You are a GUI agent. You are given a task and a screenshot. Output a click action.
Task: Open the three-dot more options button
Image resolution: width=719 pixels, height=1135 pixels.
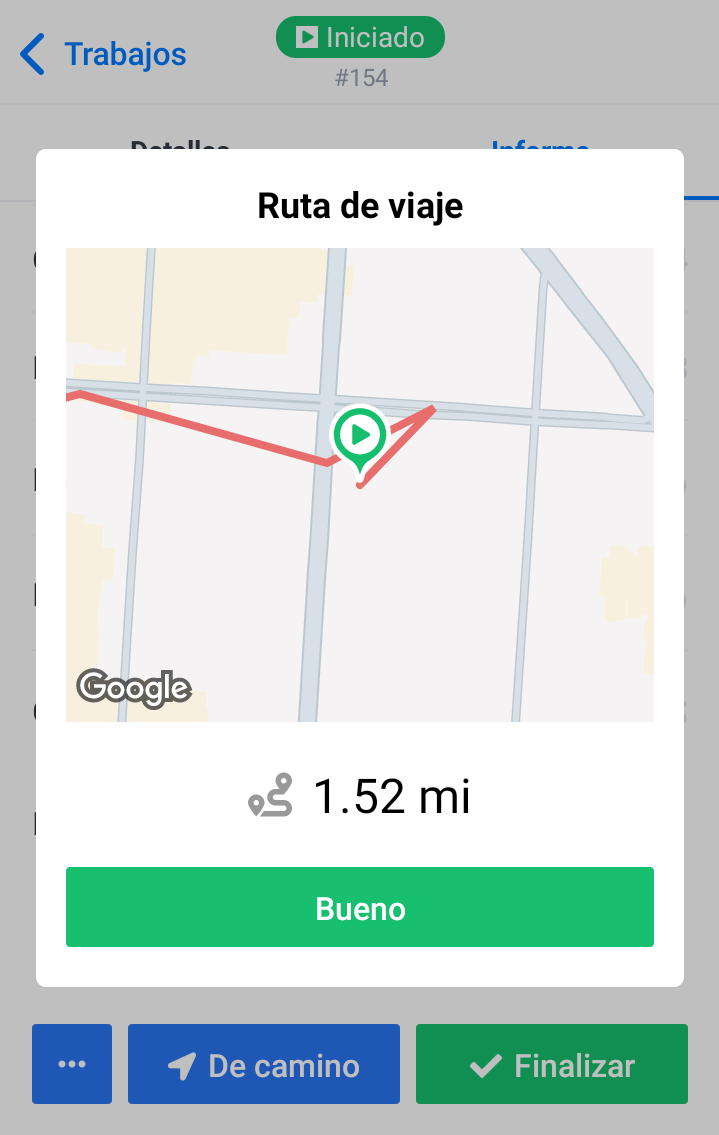[x=72, y=1064]
